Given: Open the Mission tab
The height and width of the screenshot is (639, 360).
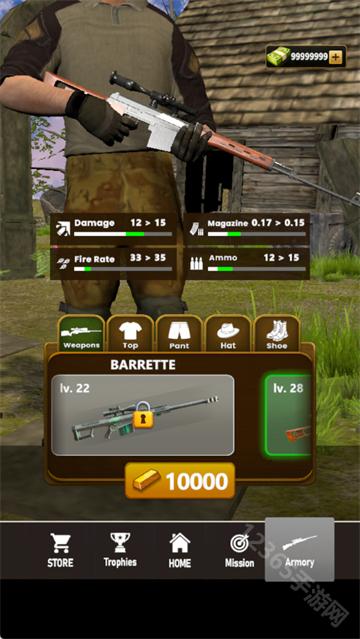Looking at the screenshot, I should [239, 550].
